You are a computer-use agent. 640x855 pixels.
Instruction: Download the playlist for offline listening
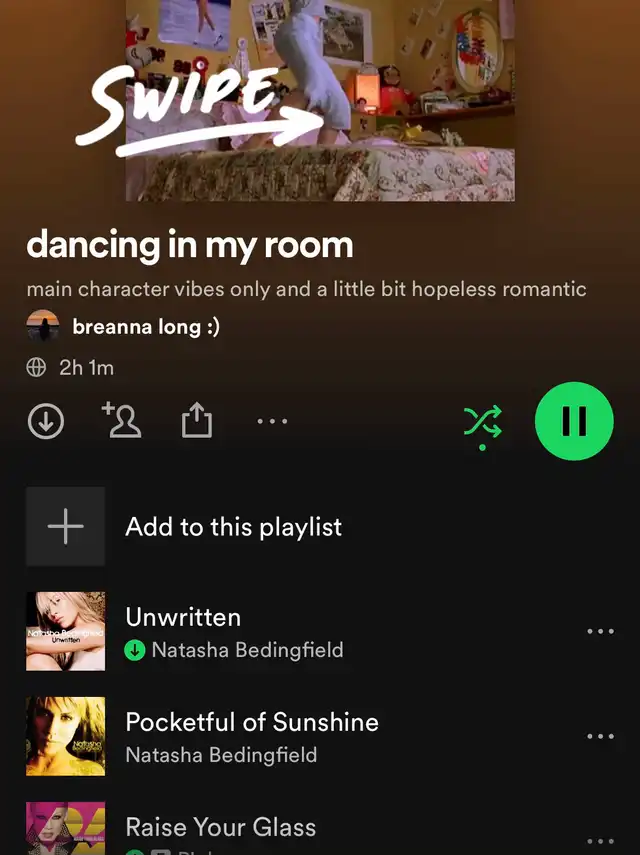[x=45, y=422]
